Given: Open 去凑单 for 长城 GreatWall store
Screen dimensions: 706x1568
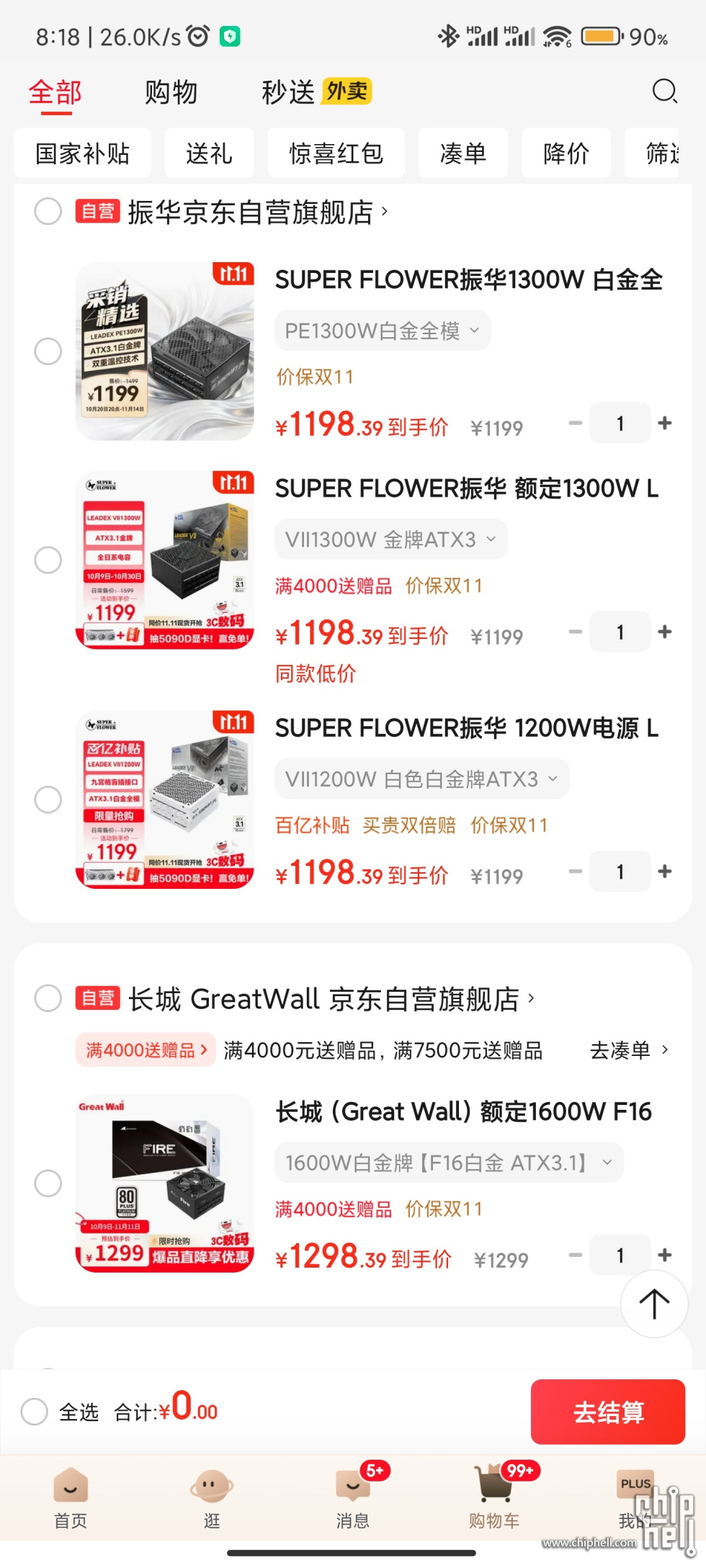Looking at the screenshot, I should 629,1050.
